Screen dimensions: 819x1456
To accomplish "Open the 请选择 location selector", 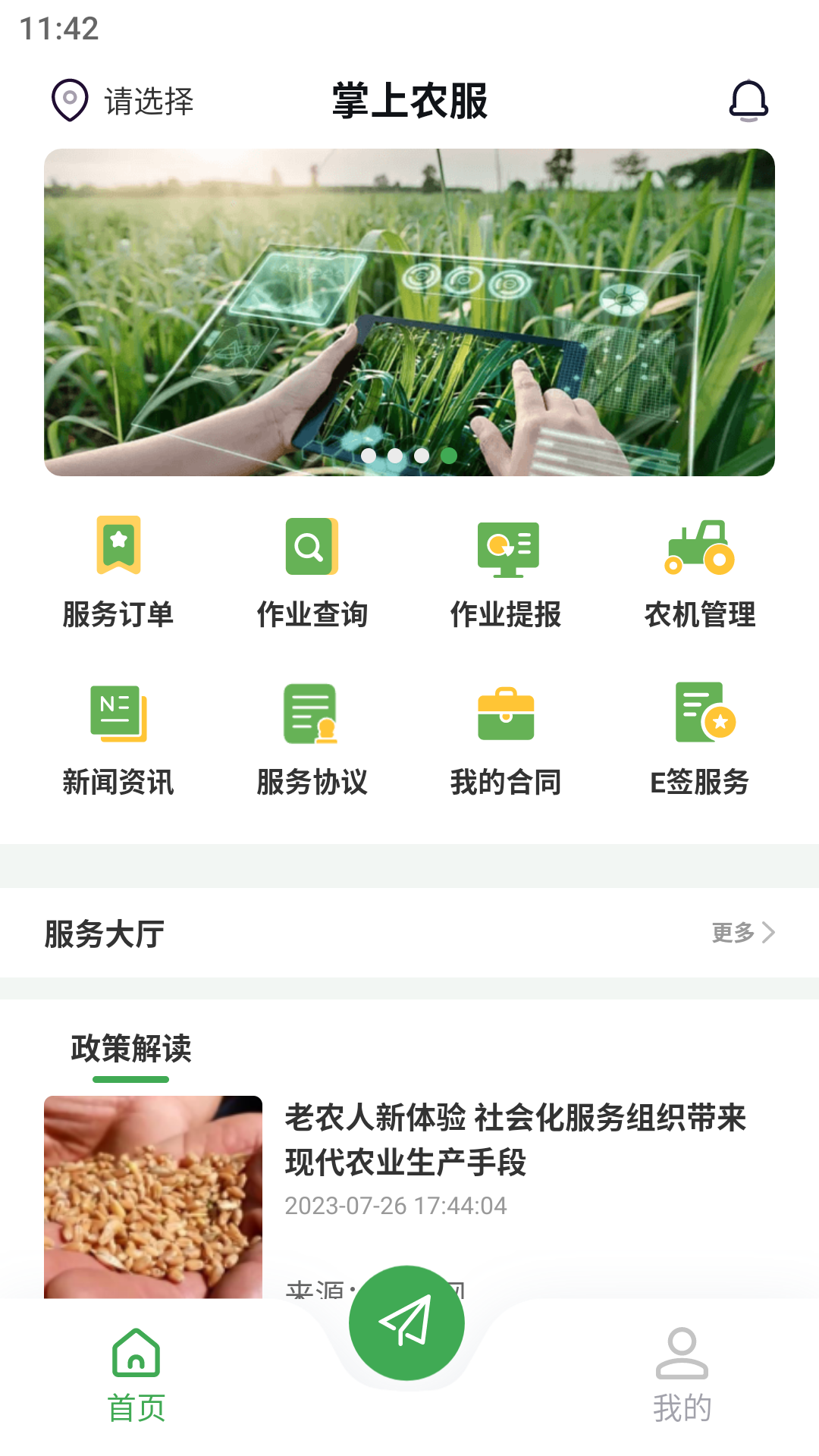I will [x=149, y=101].
